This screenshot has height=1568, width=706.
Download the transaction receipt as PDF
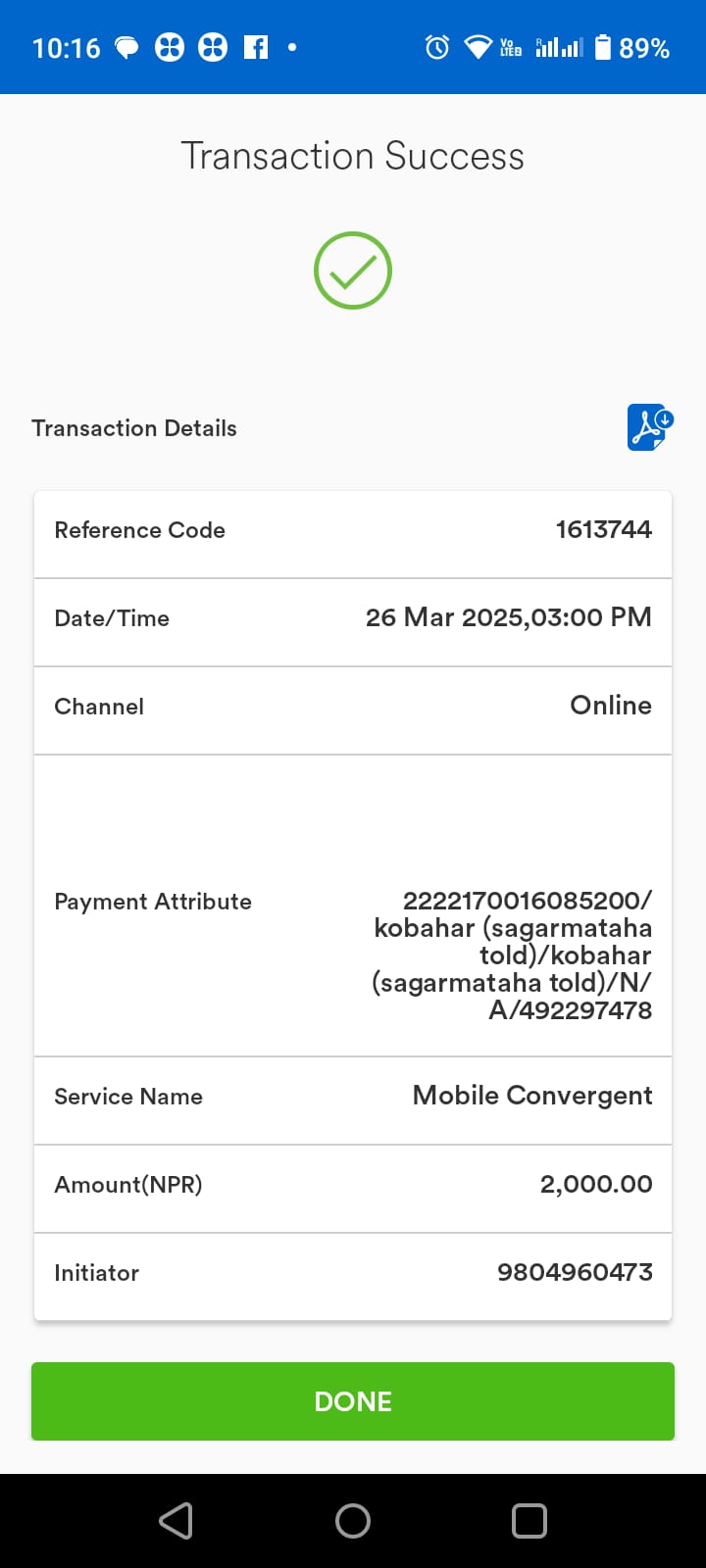(x=650, y=427)
